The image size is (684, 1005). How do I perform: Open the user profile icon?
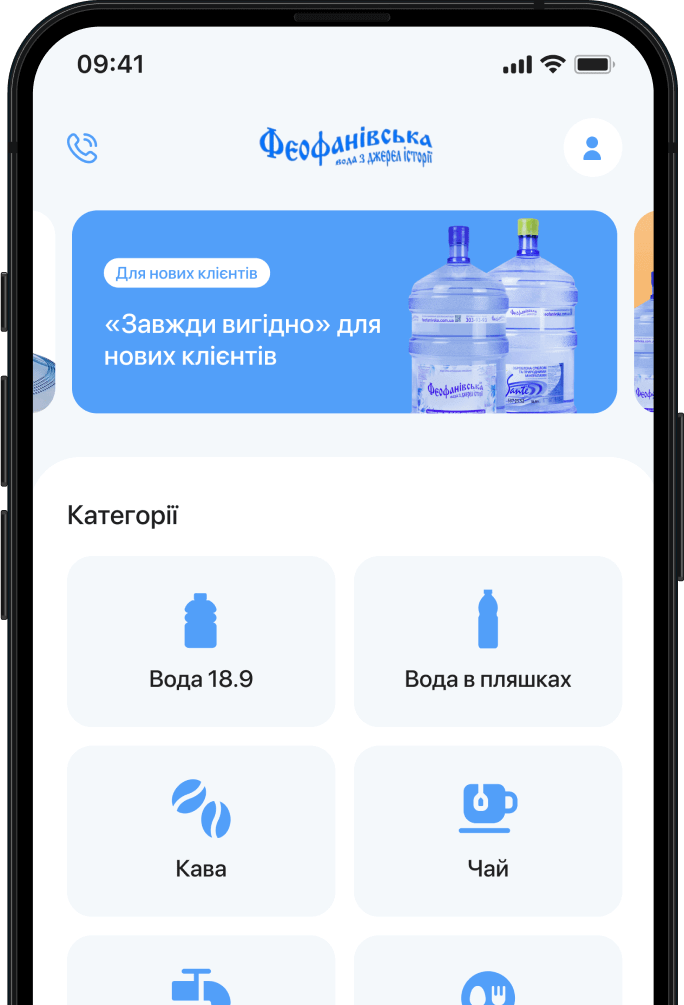coord(592,148)
